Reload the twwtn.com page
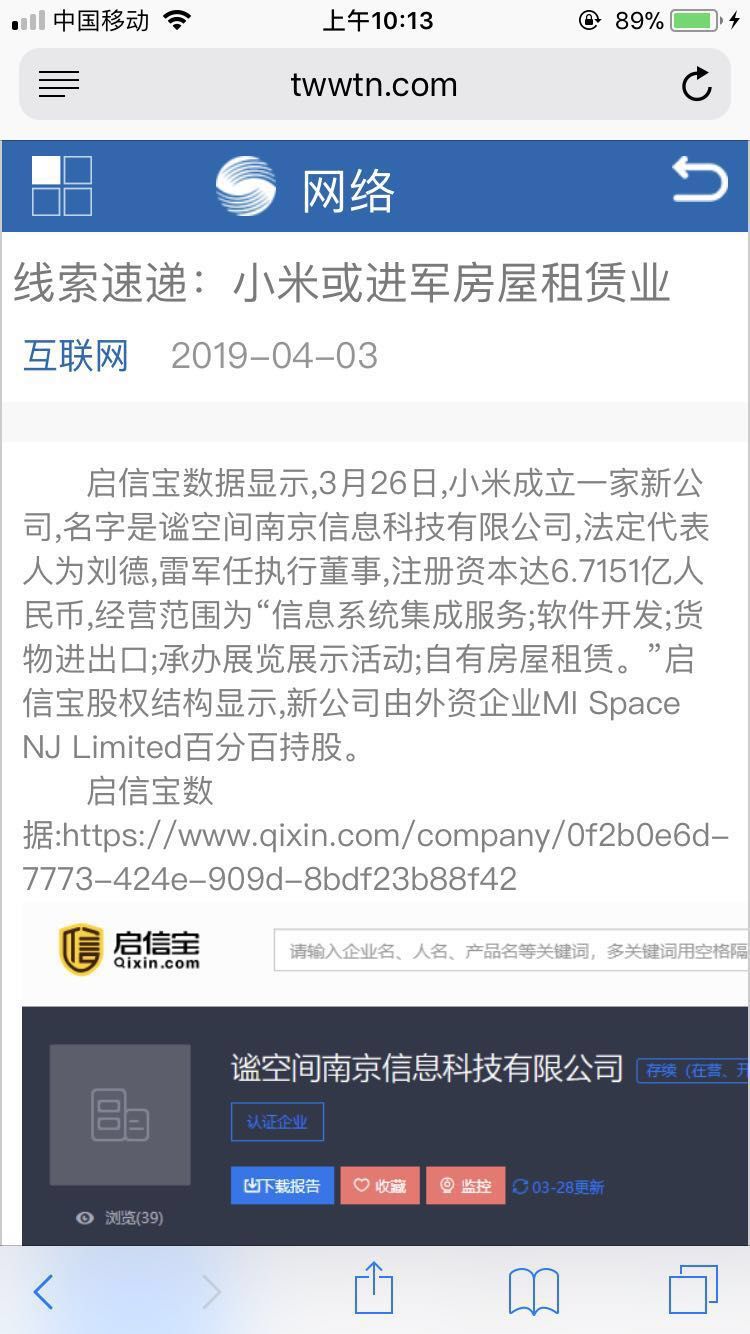This screenshot has width=750, height=1334. pyautogui.click(x=696, y=85)
